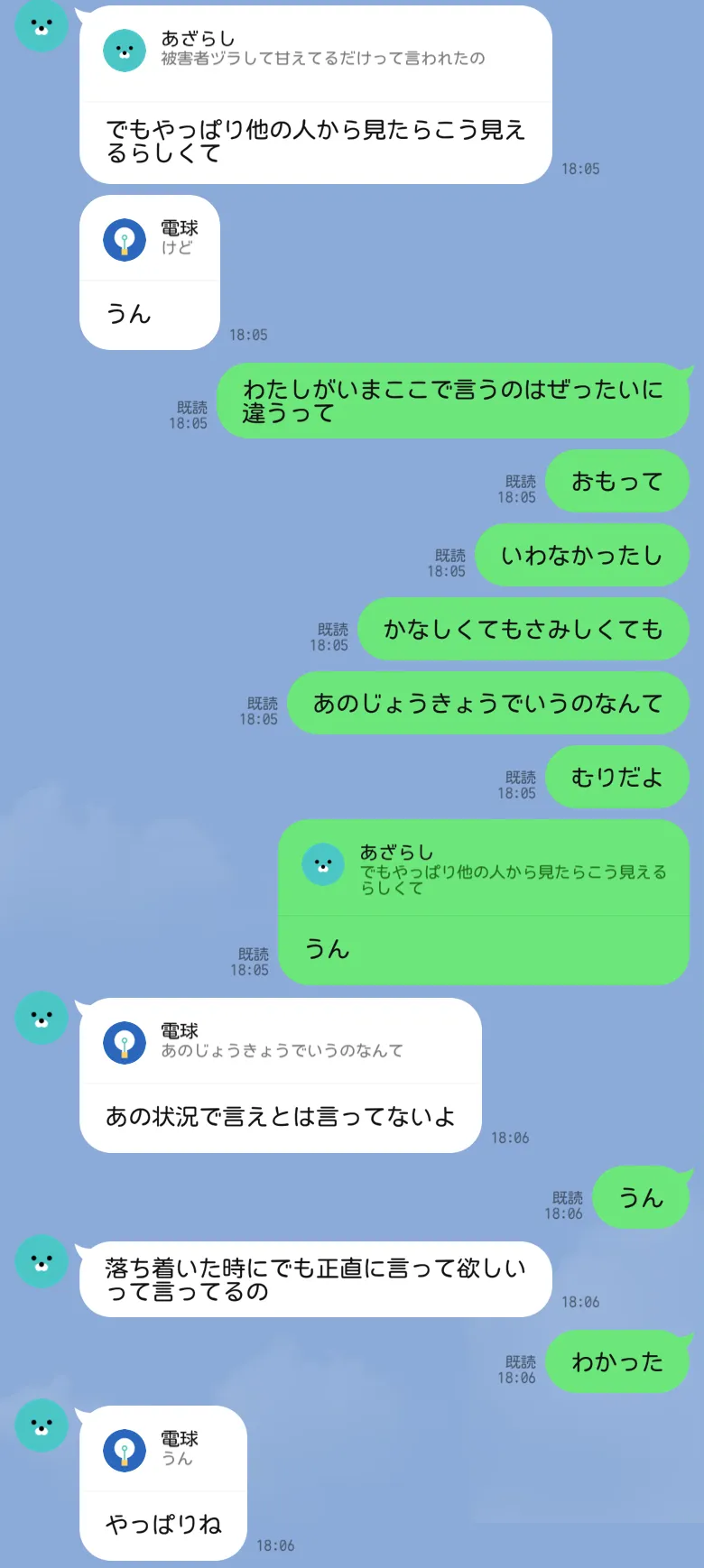Viewport: 704px width, 1568px height.
Task: Tap the avatar next to "落ち着いた時にでも正直に…"
Action: click(x=42, y=1260)
